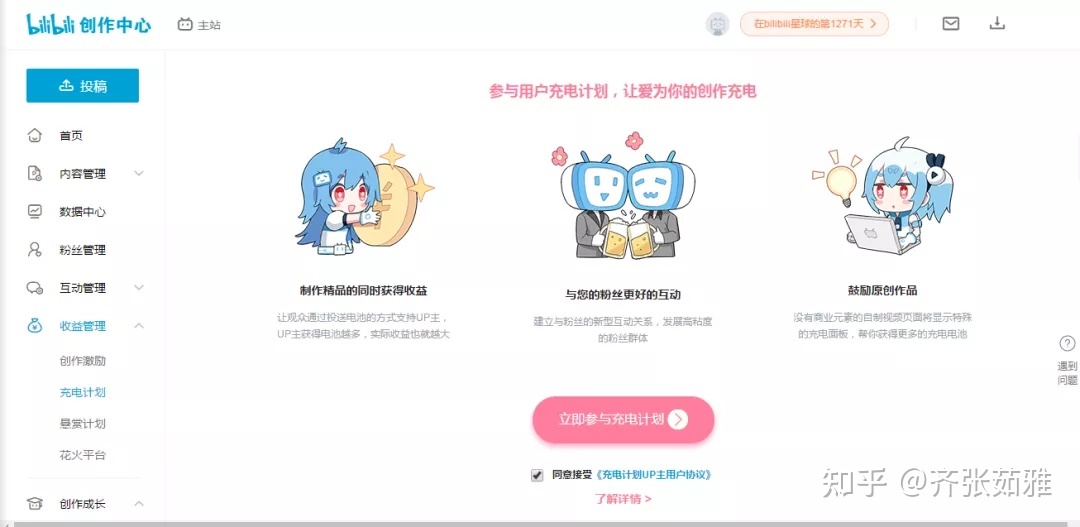Tap the 在bilibili星球的第1271天 badge
This screenshot has width=1080, height=527.
pos(814,24)
